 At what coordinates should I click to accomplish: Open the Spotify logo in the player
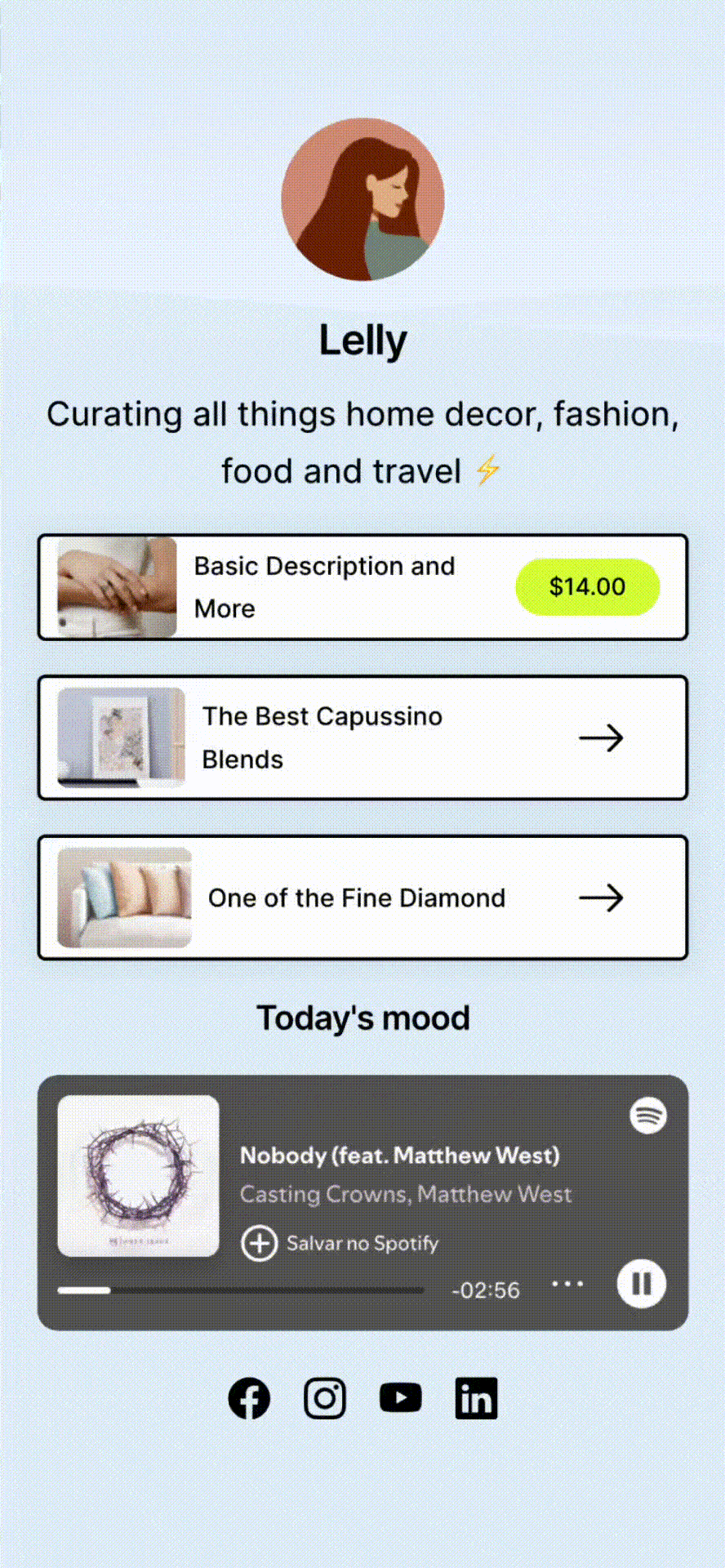coord(648,1116)
